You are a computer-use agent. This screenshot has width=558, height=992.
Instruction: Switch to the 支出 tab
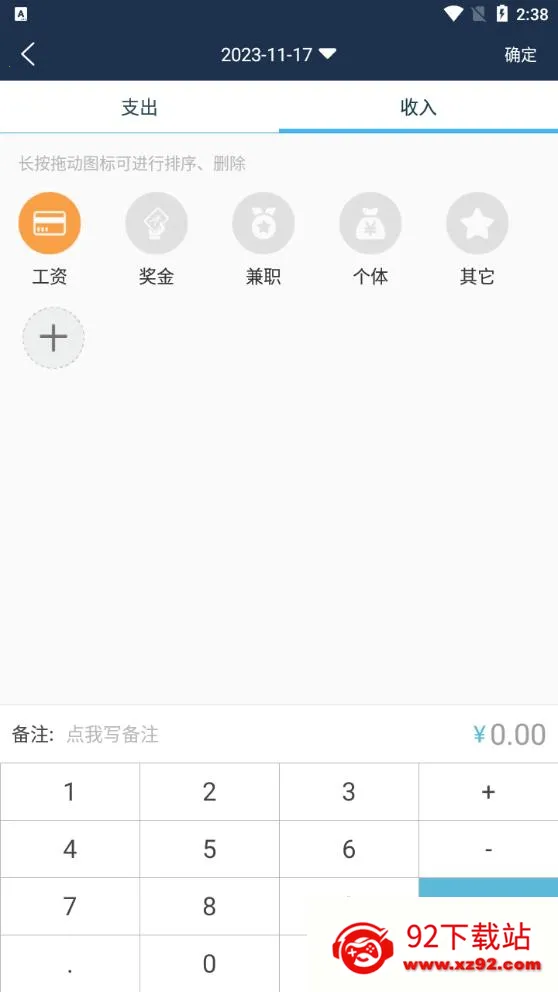click(x=139, y=108)
